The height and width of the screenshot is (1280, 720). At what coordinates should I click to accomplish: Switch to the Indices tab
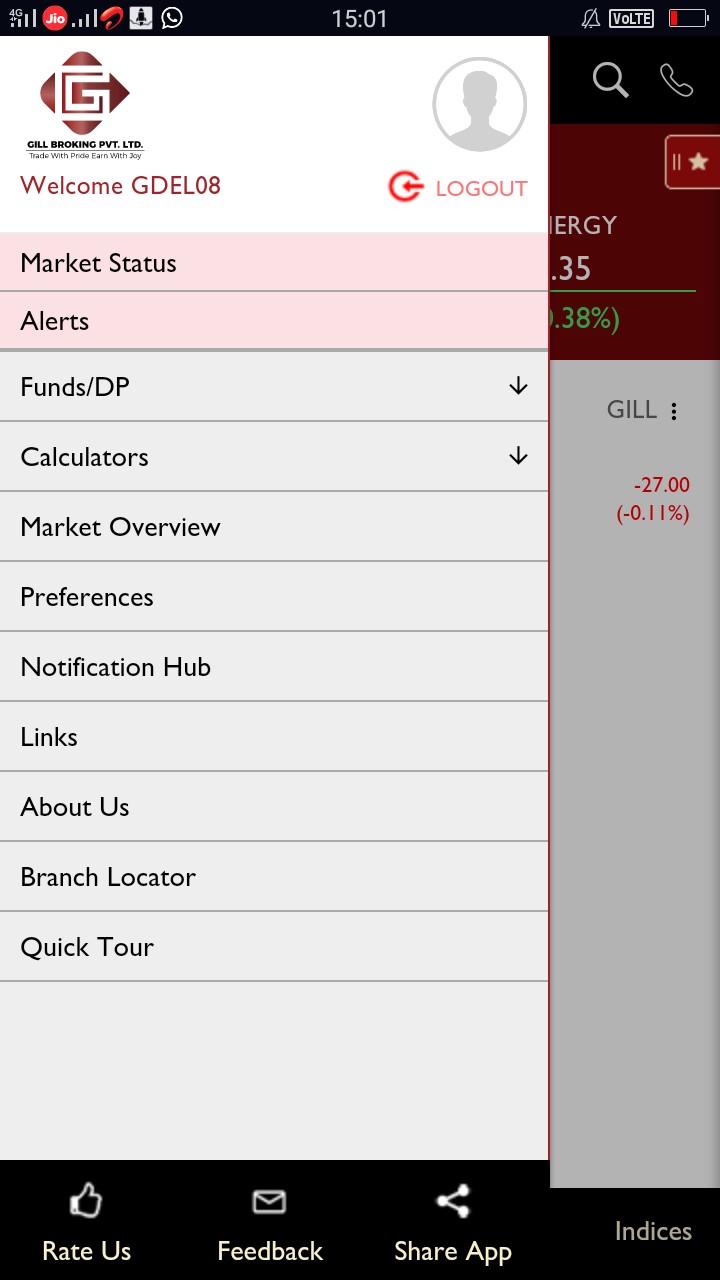pyautogui.click(x=653, y=1231)
